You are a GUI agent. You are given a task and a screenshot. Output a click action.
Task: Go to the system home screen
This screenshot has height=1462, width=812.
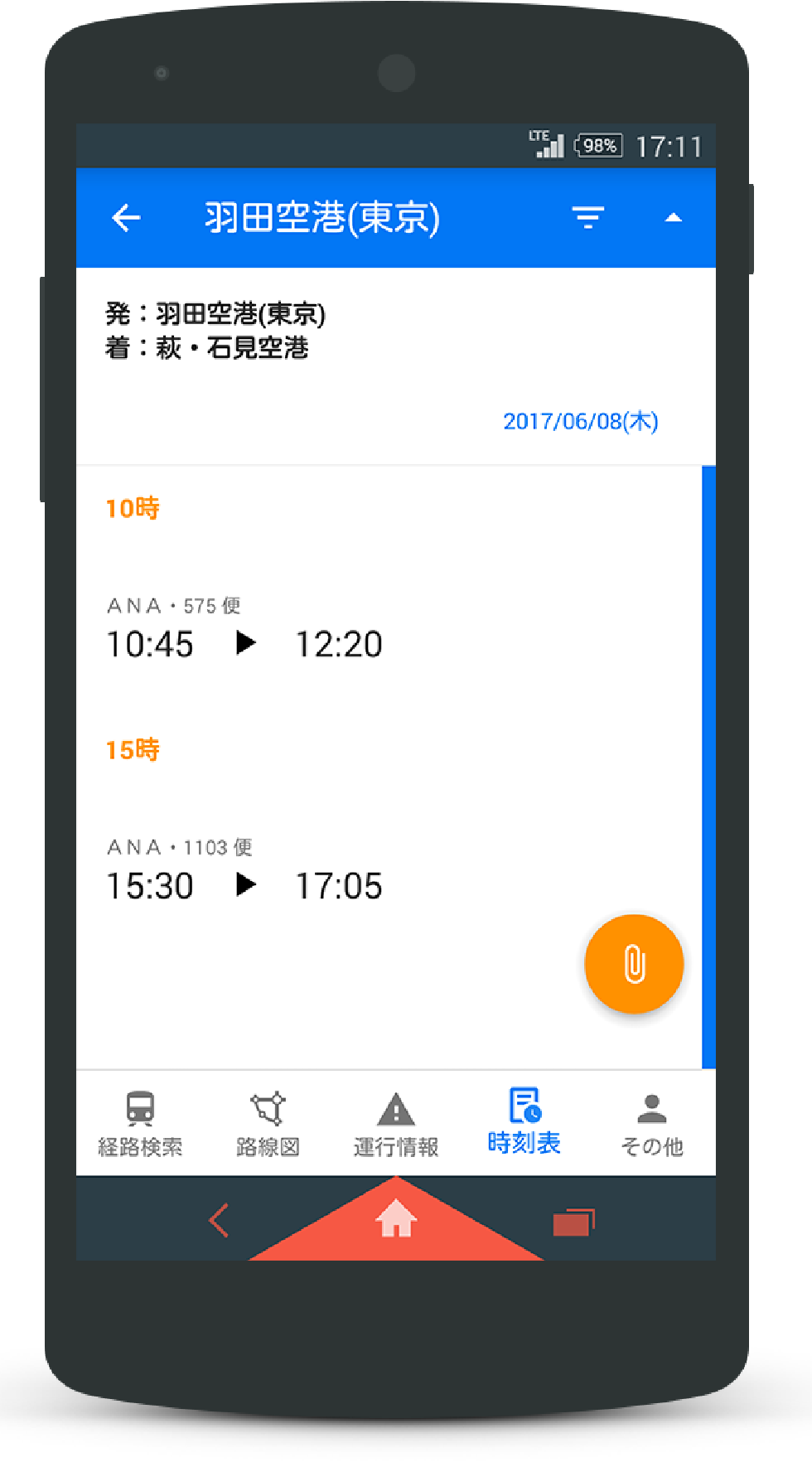(x=396, y=1220)
